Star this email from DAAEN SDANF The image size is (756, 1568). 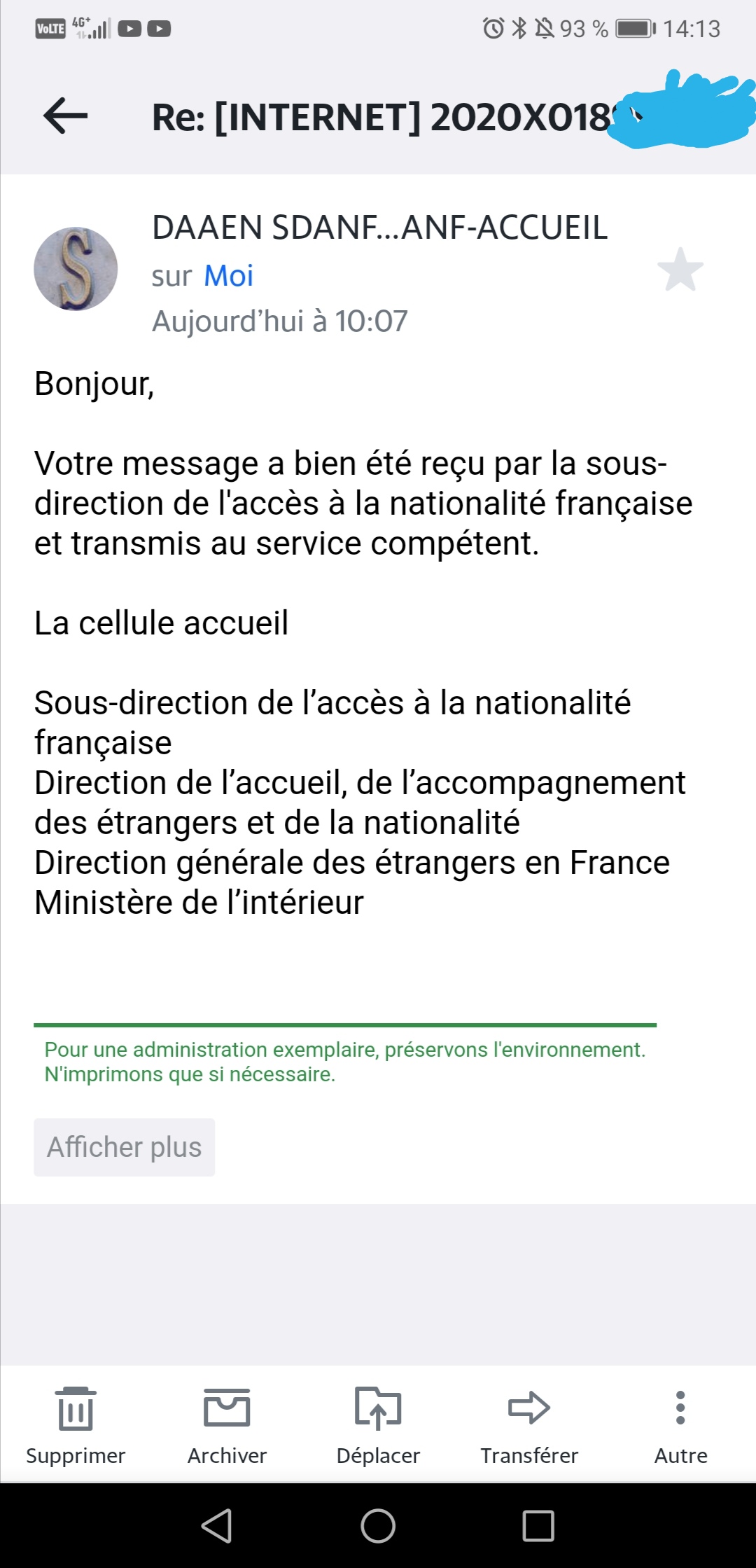680,270
